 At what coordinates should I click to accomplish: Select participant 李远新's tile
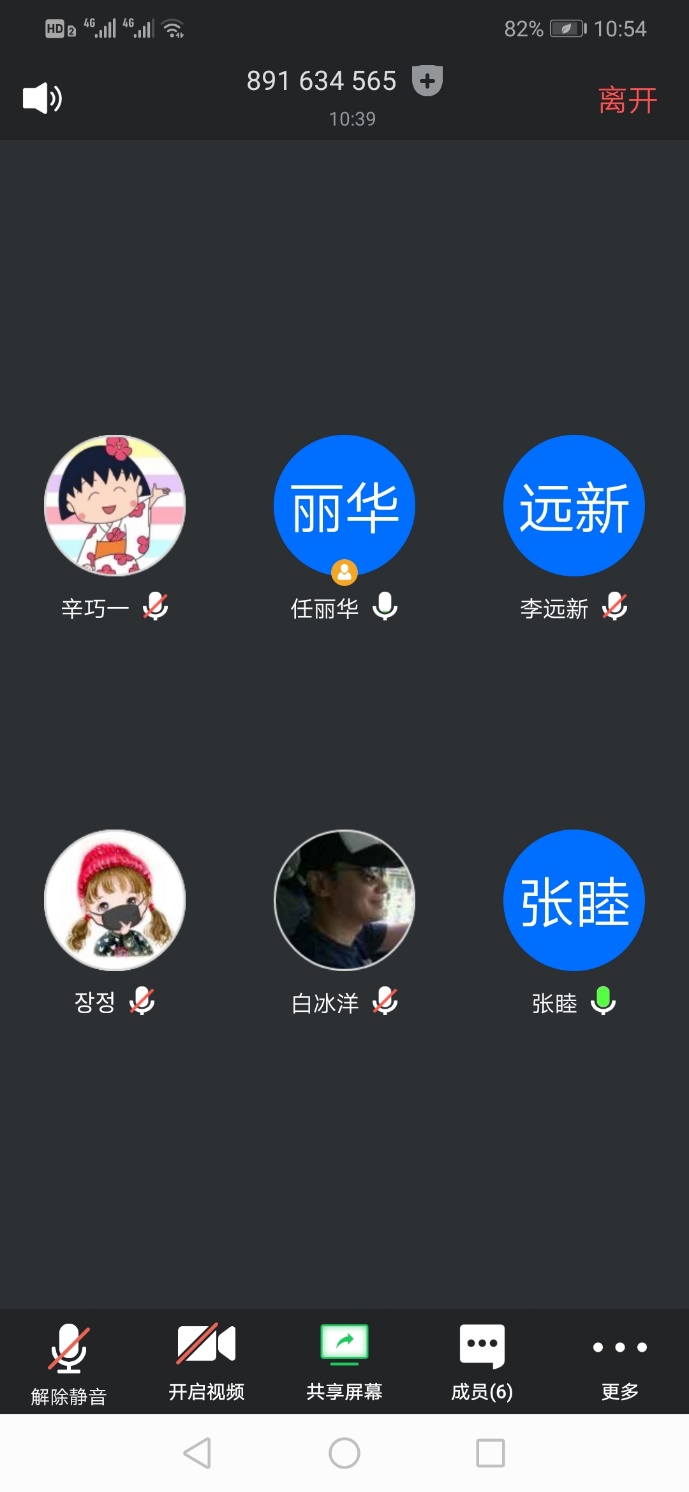(574, 506)
